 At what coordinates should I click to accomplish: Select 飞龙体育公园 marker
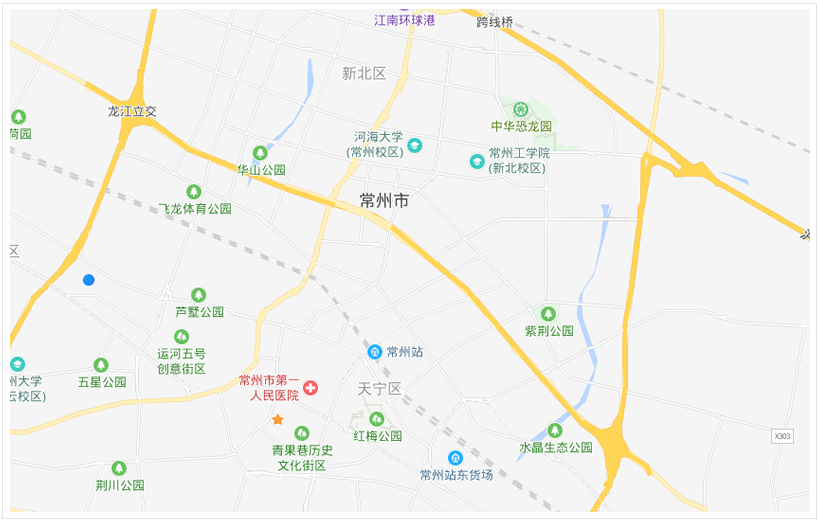point(194,192)
